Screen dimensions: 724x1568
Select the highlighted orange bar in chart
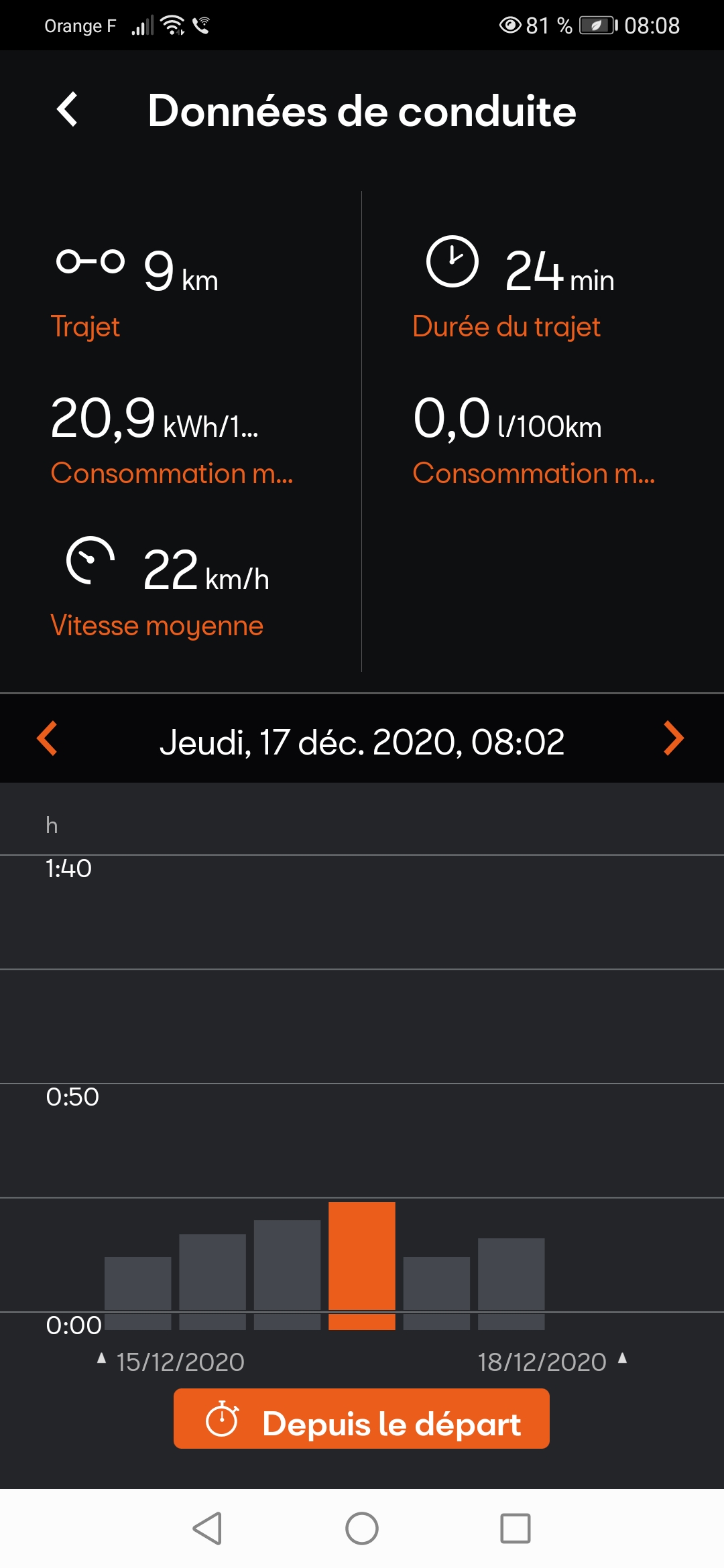point(362,1266)
